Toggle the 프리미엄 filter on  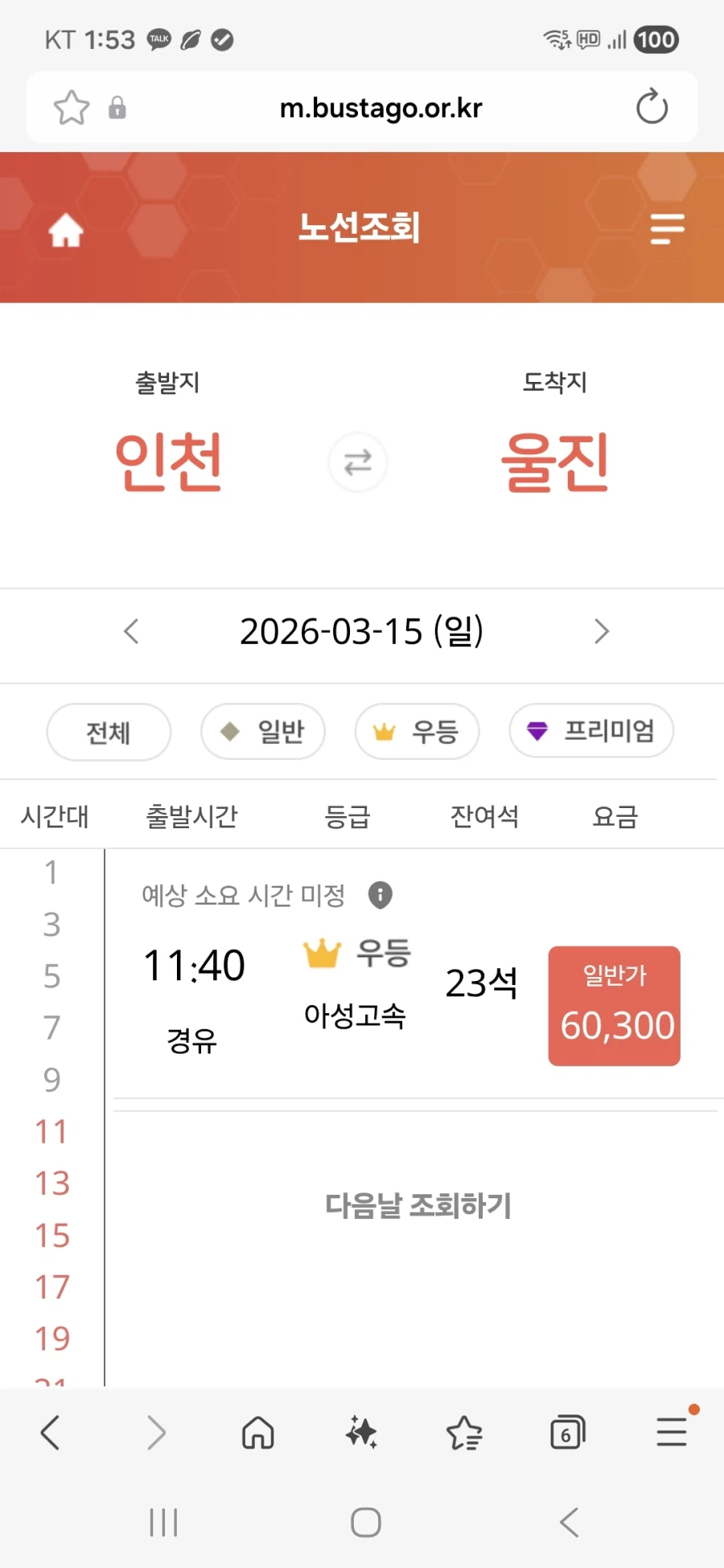pyautogui.click(x=590, y=731)
